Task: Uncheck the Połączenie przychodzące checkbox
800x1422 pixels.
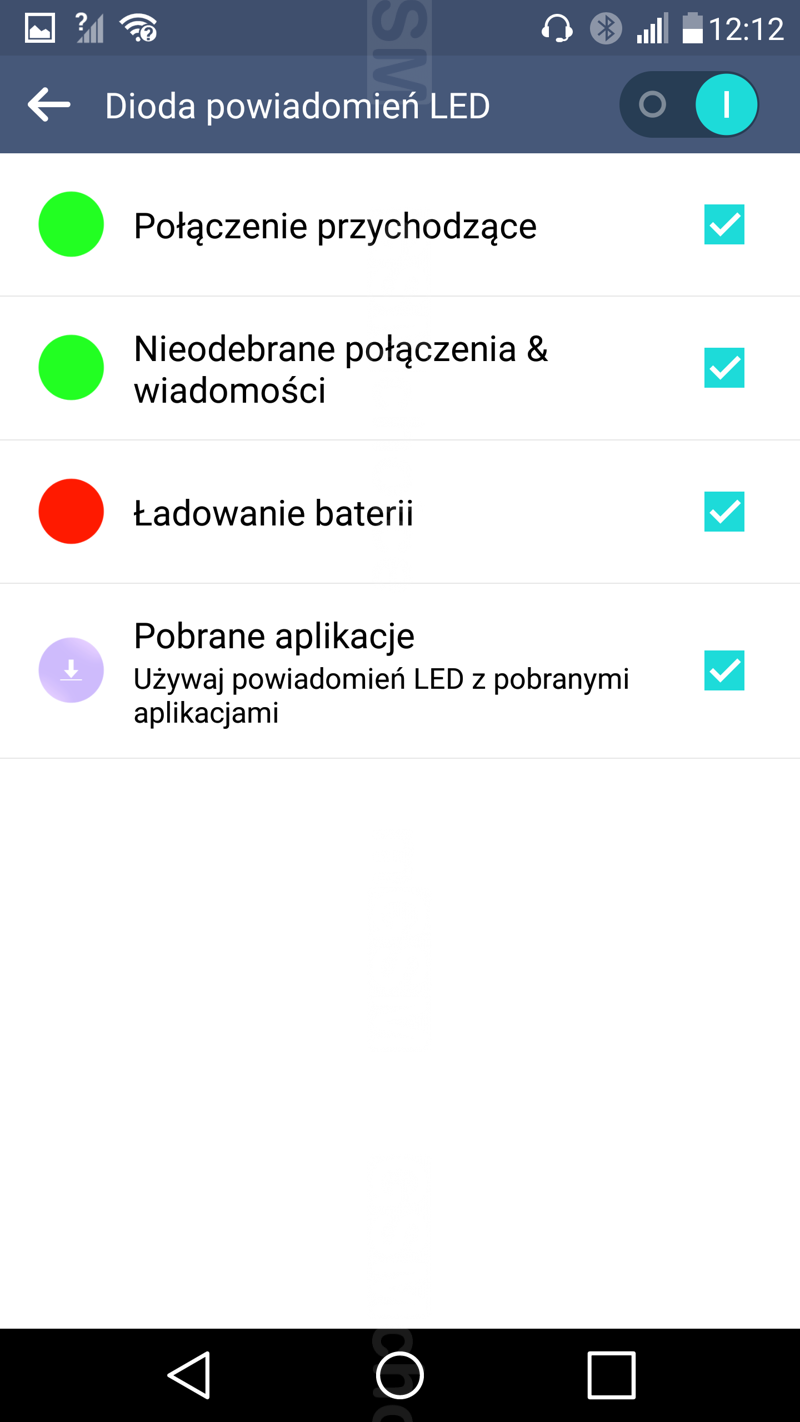Action: (724, 224)
